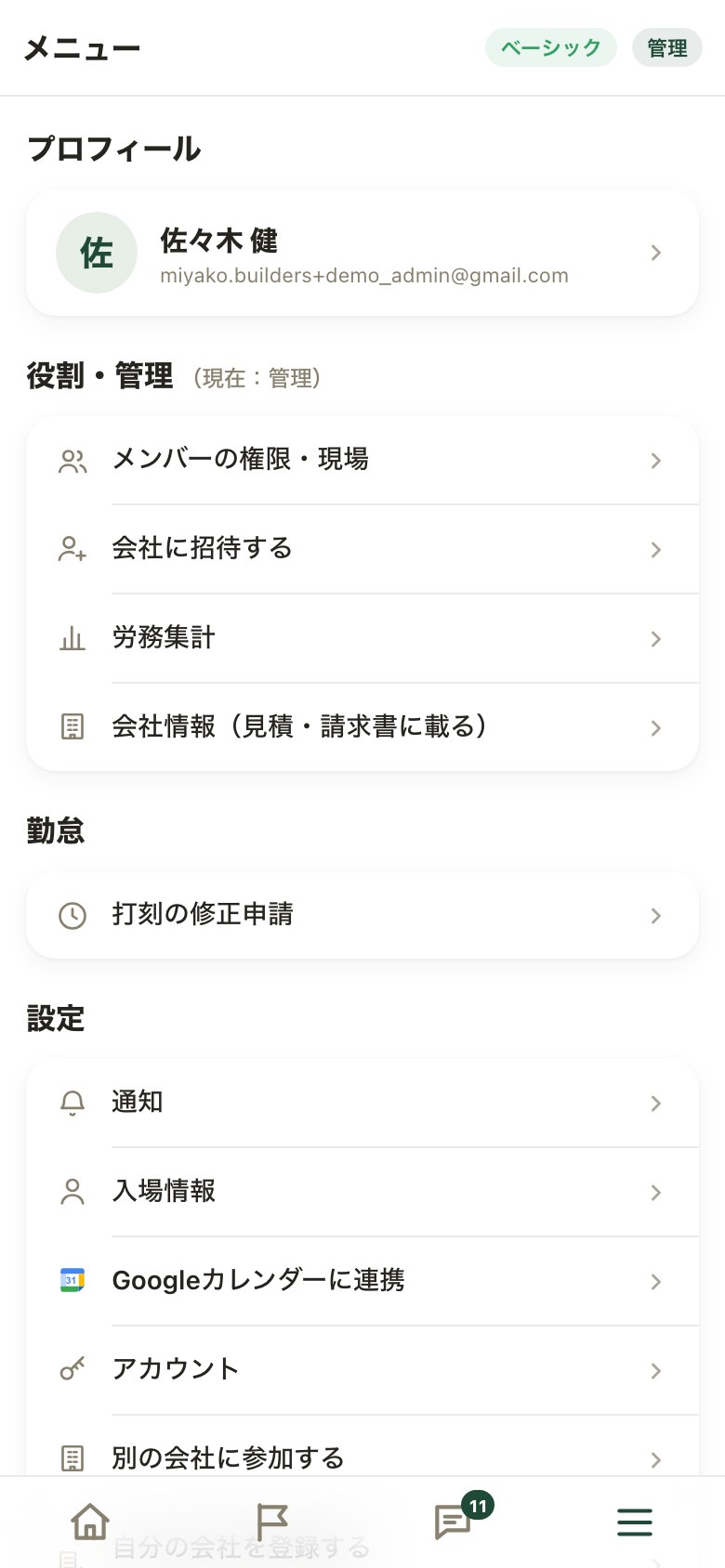Open 入場情報
Viewport: 725px width, 1568px height.
pyautogui.click(x=362, y=1192)
